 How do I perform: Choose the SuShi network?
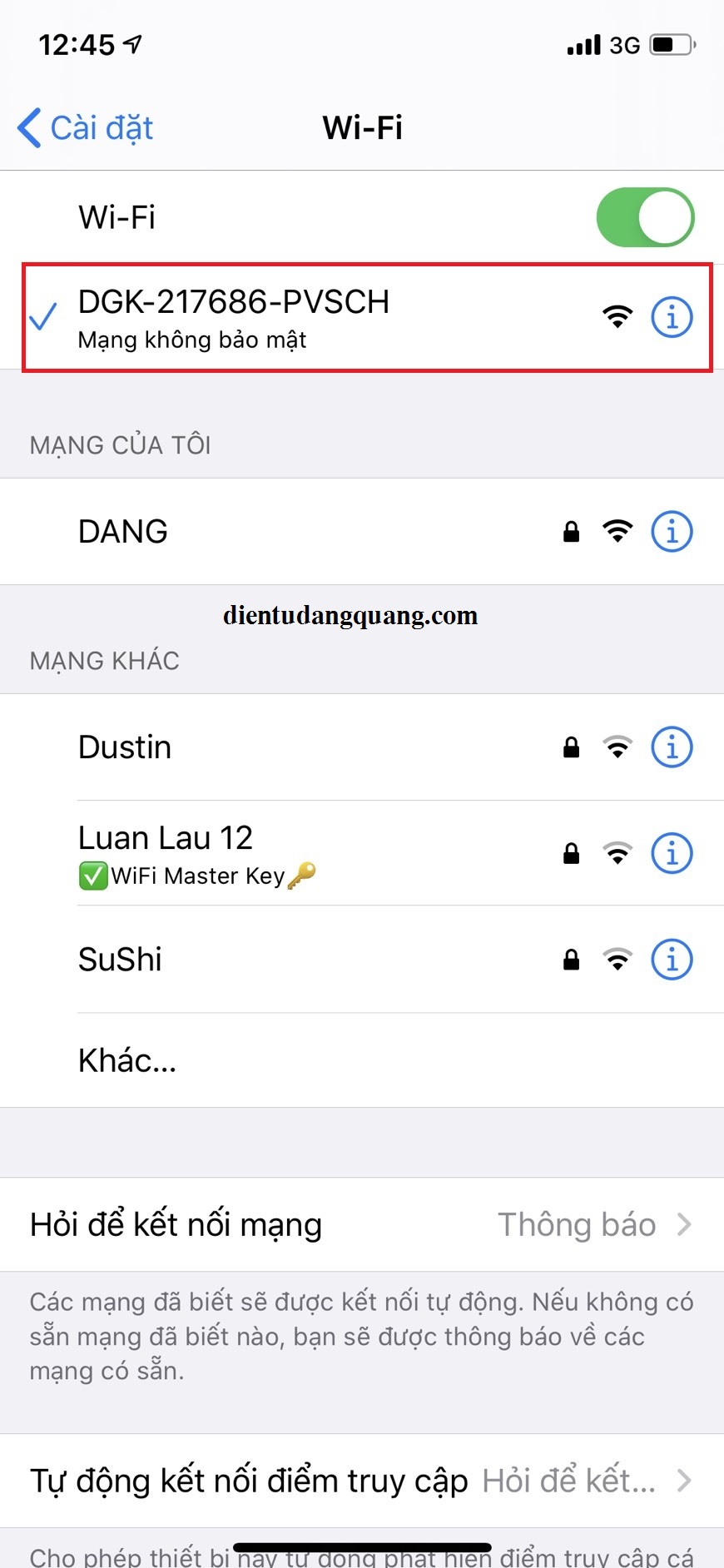click(x=250, y=960)
